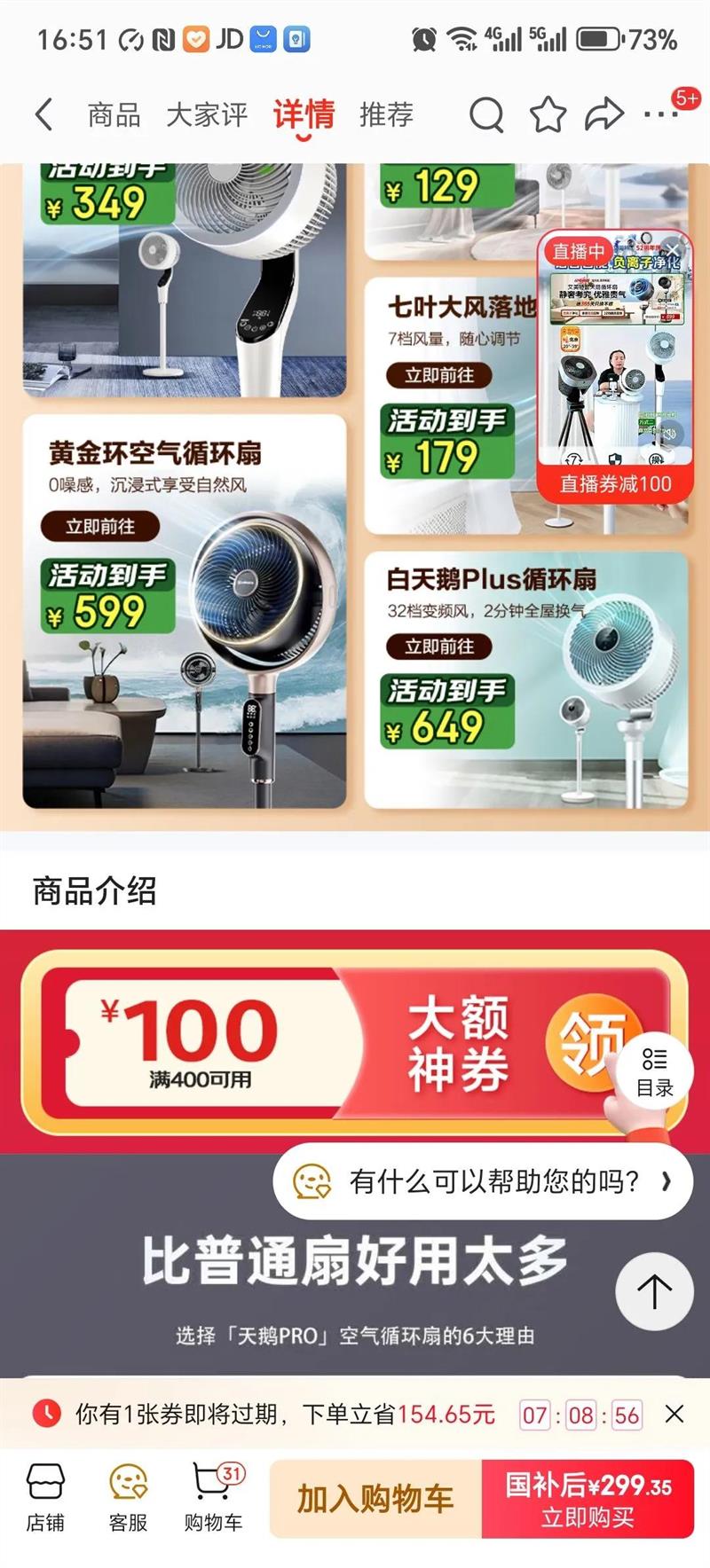
Task: Open the three-dot overflow menu
Action: (x=661, y=114)
